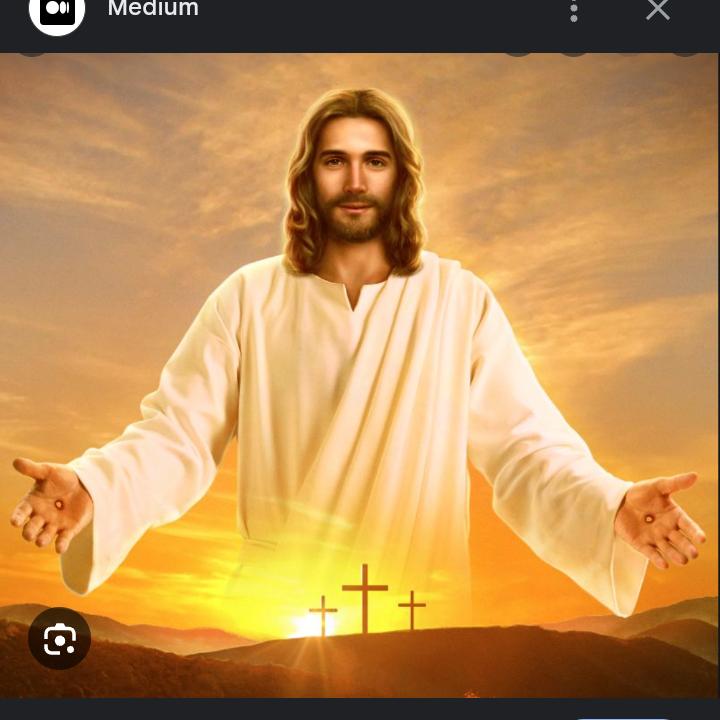Search this image with Google Lens
The width and height of the screenshot is (720, 720).
(59, 638)
